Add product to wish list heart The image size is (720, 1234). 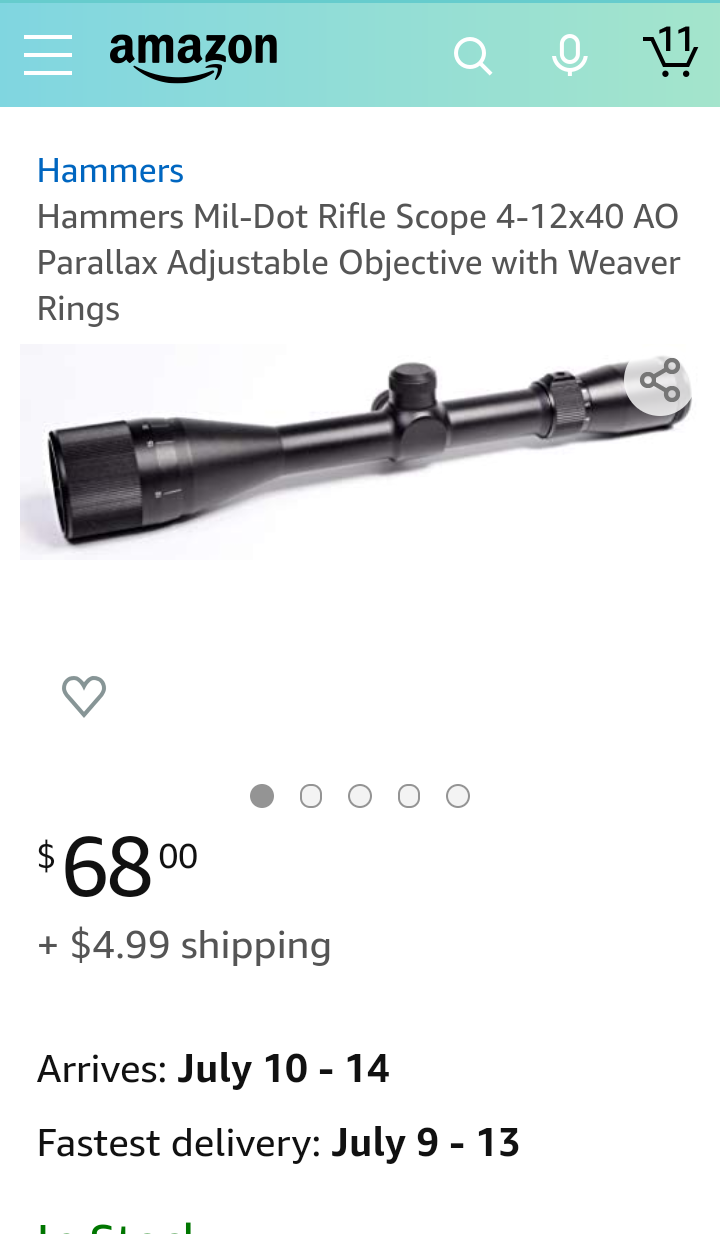tap(84, 696)
